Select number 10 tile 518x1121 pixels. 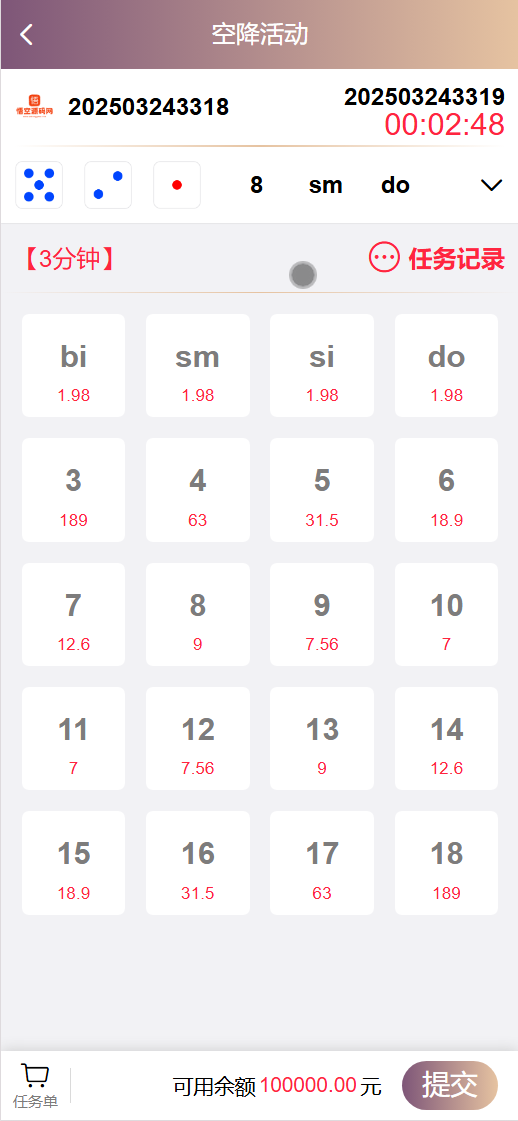(447, 614)
